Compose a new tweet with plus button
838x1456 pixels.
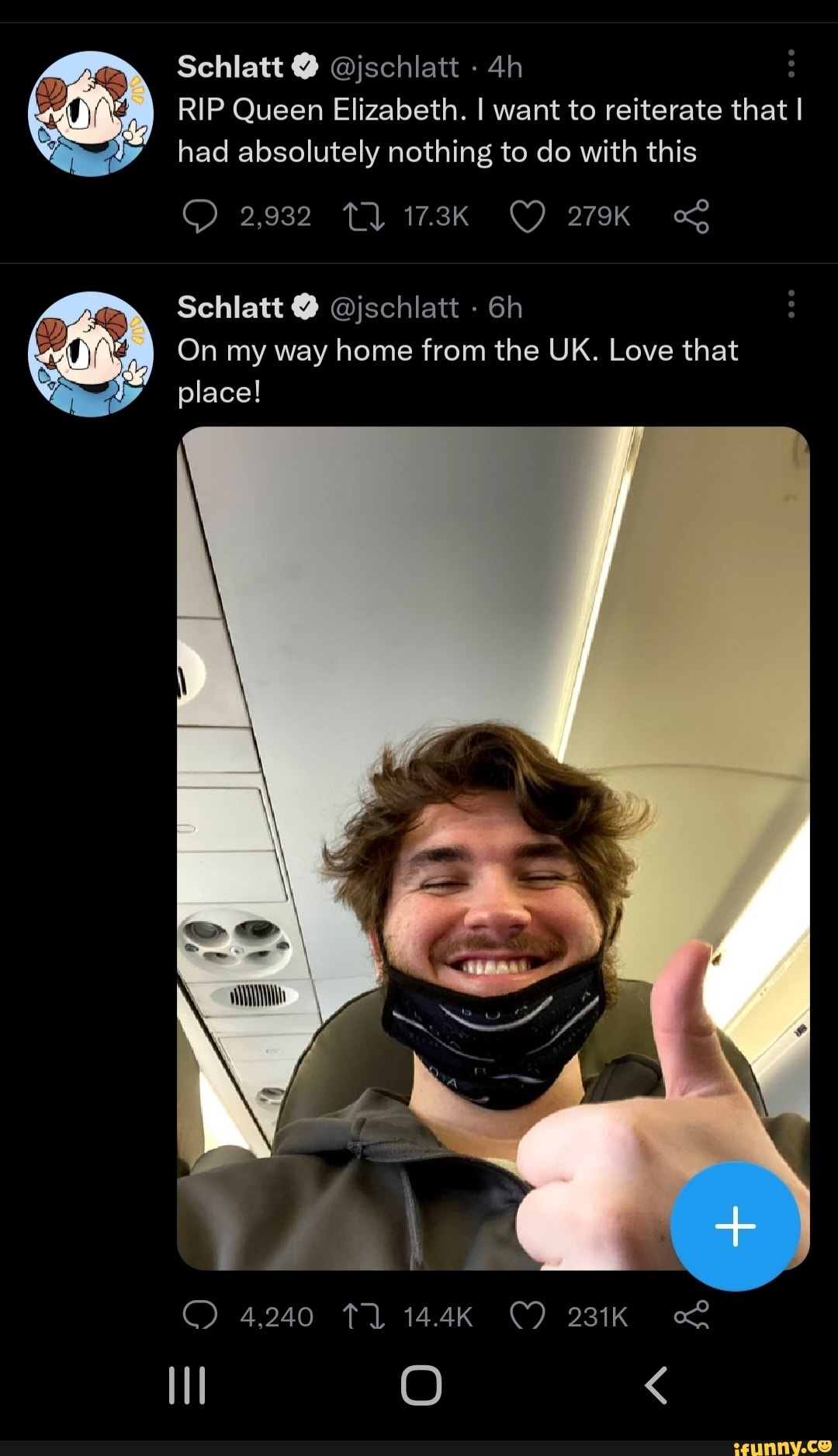735,1226
